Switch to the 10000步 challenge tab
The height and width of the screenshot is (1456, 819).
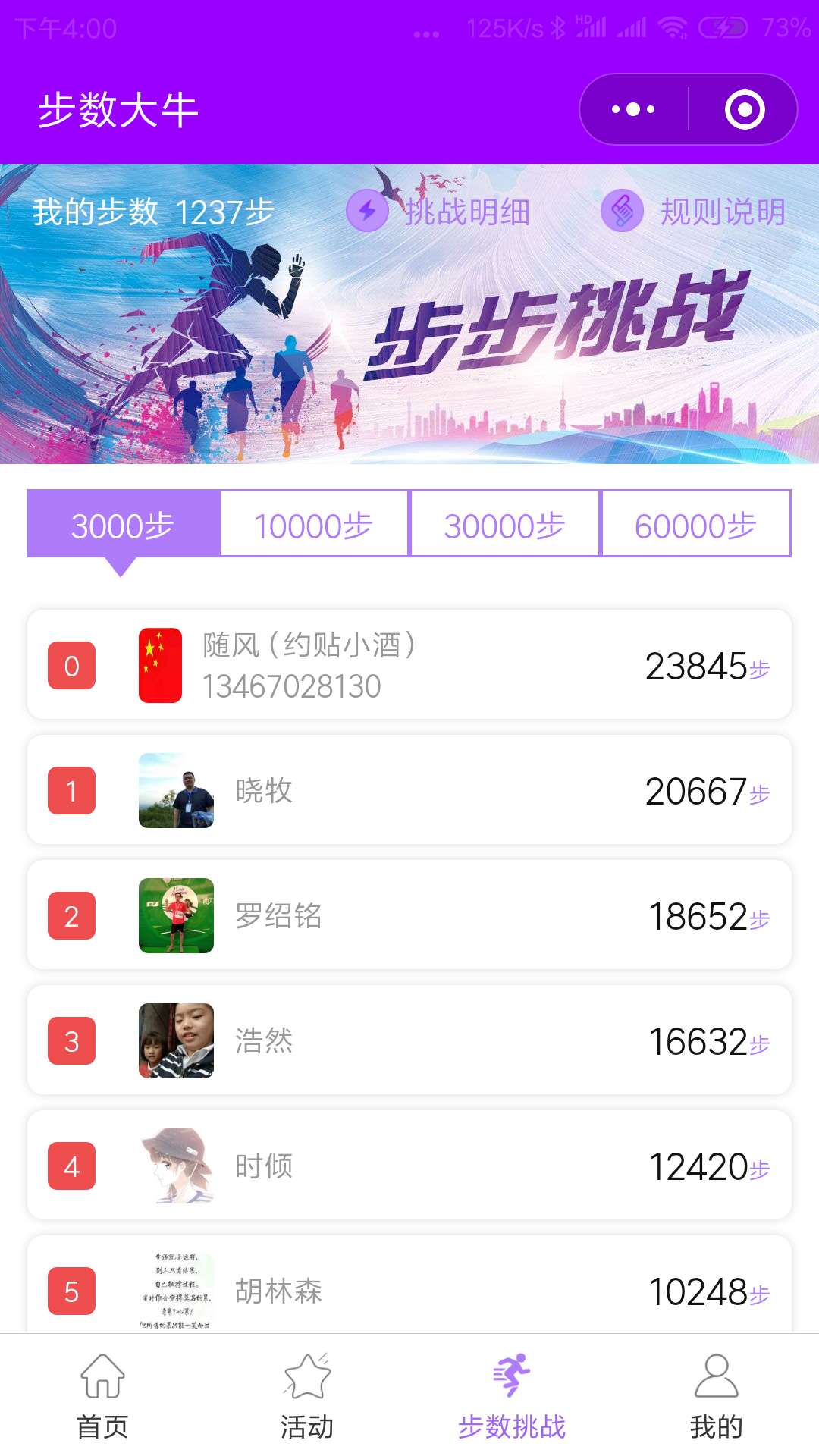point(314,526)
